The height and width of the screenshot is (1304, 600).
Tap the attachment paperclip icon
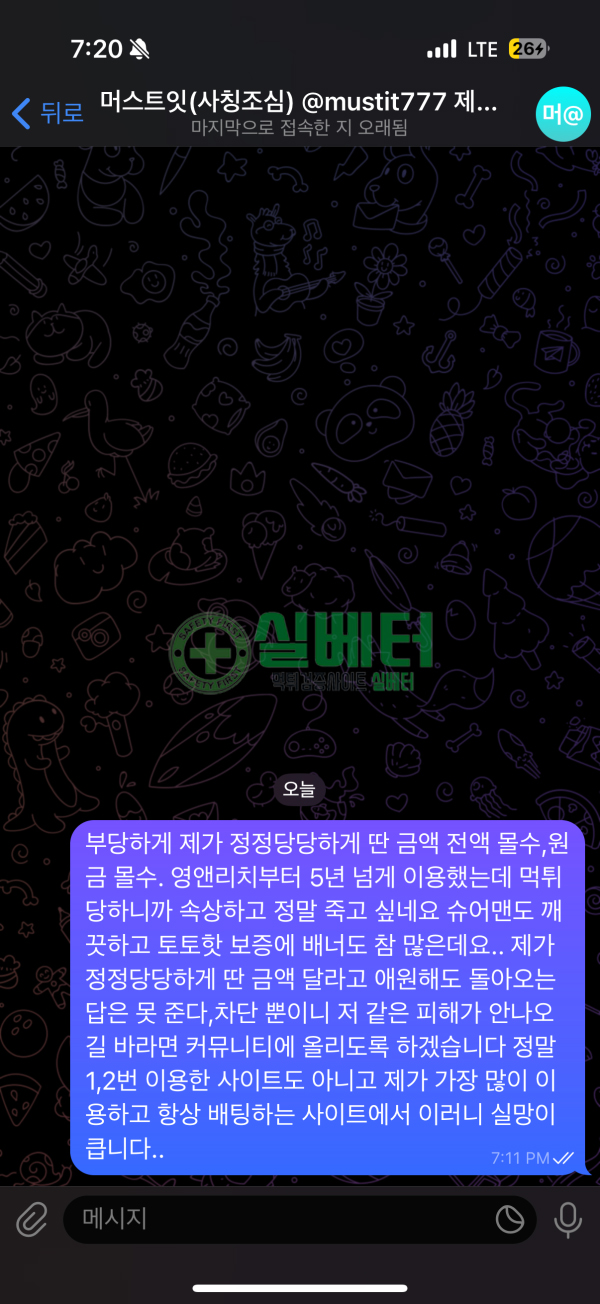tap(32, 1219)
